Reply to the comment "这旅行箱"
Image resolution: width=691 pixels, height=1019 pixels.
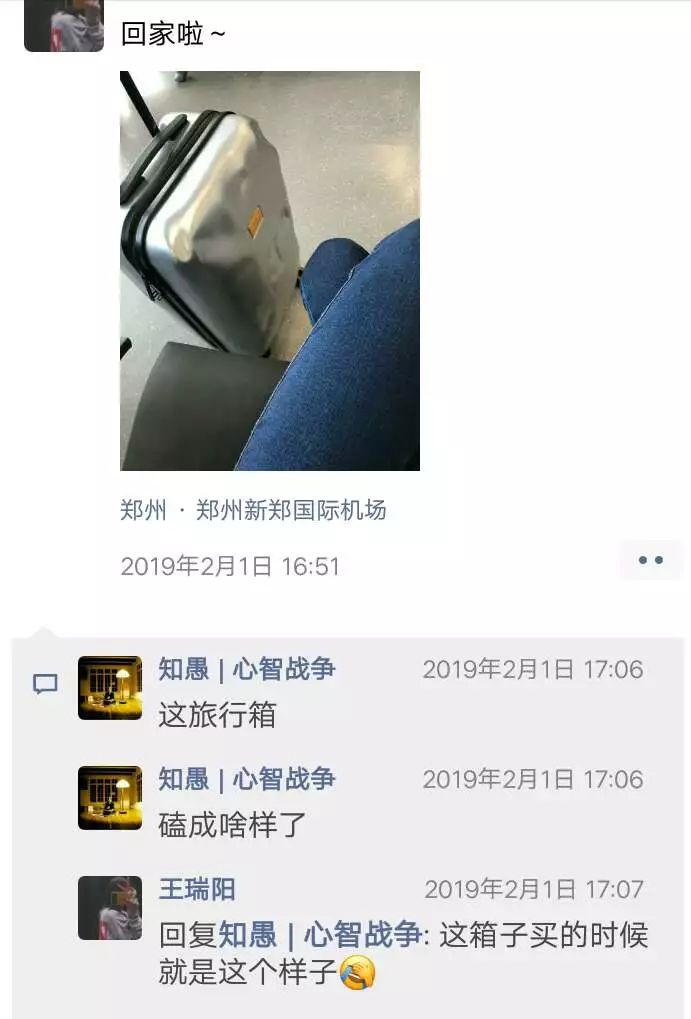[x=217, y=716]
